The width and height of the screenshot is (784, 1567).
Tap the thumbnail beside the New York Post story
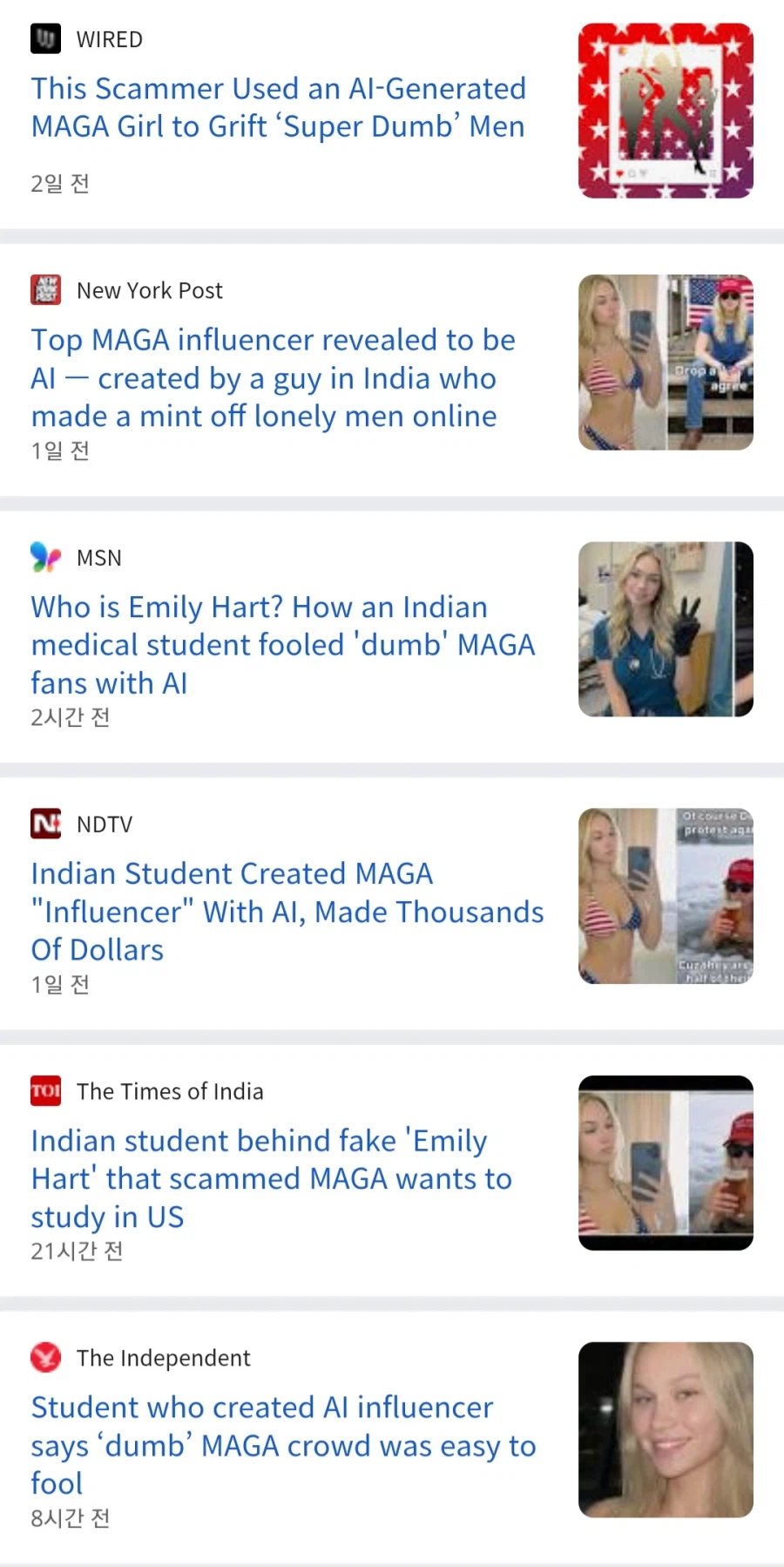pos(666,363)
